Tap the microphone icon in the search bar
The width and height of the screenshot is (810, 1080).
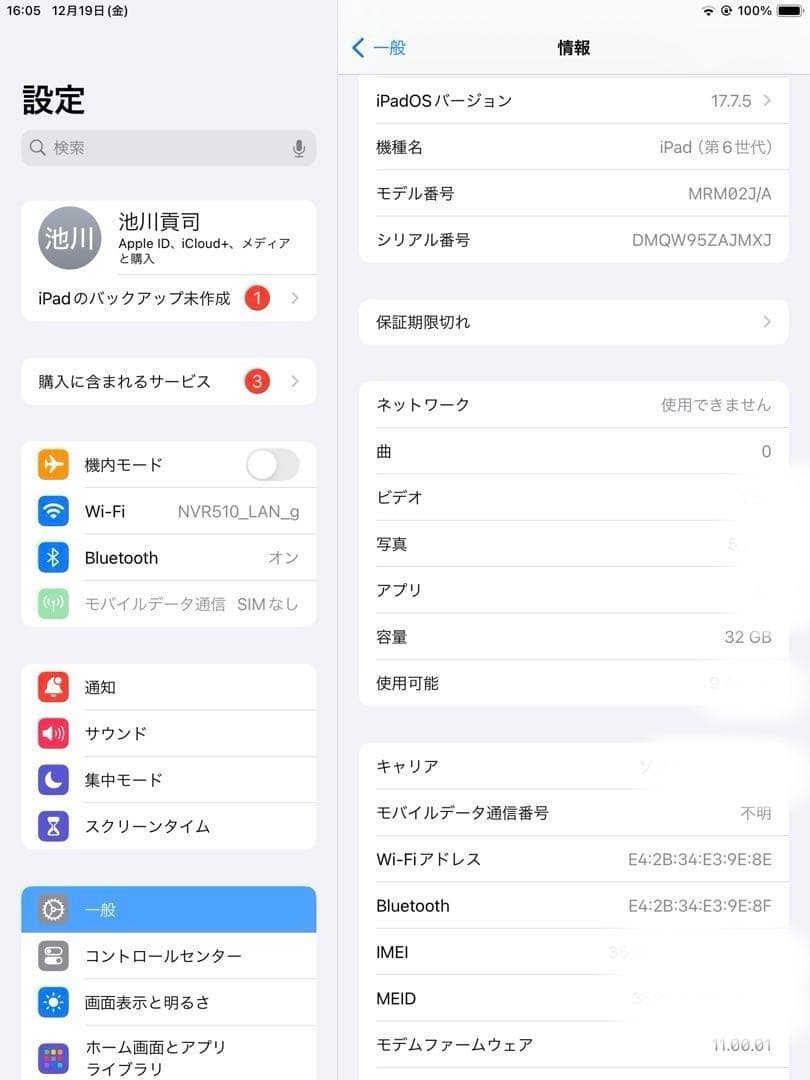pos(299,147)
